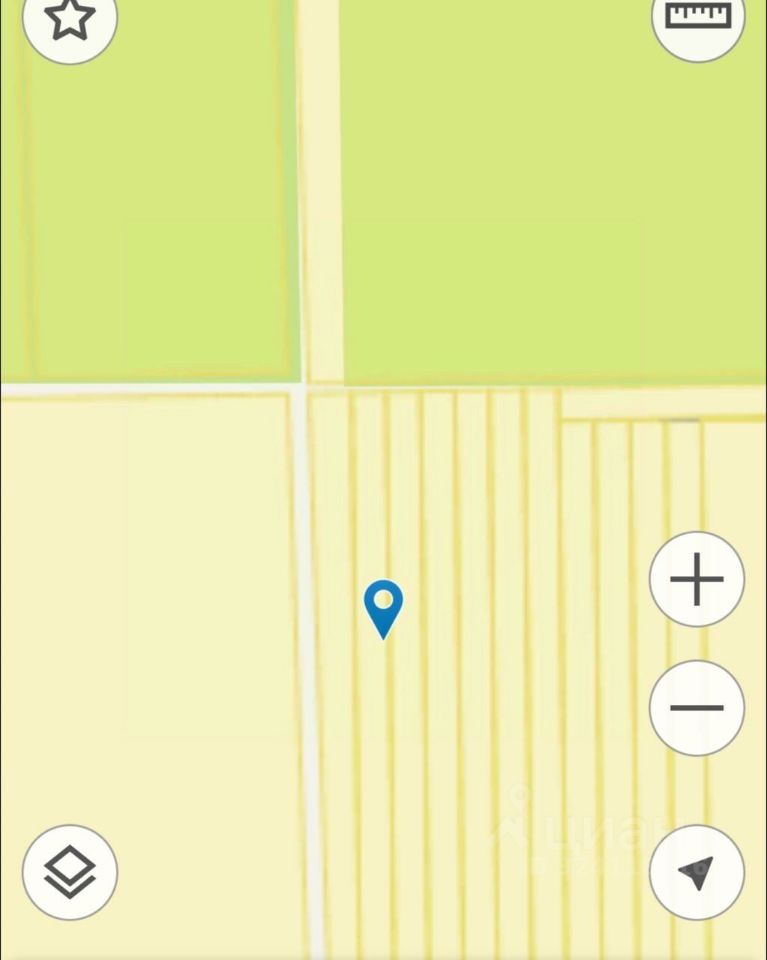Screen dimensions: 767x960
Task: Zoom out of the map
Action: pyautogui.click(x=697, y=707)
